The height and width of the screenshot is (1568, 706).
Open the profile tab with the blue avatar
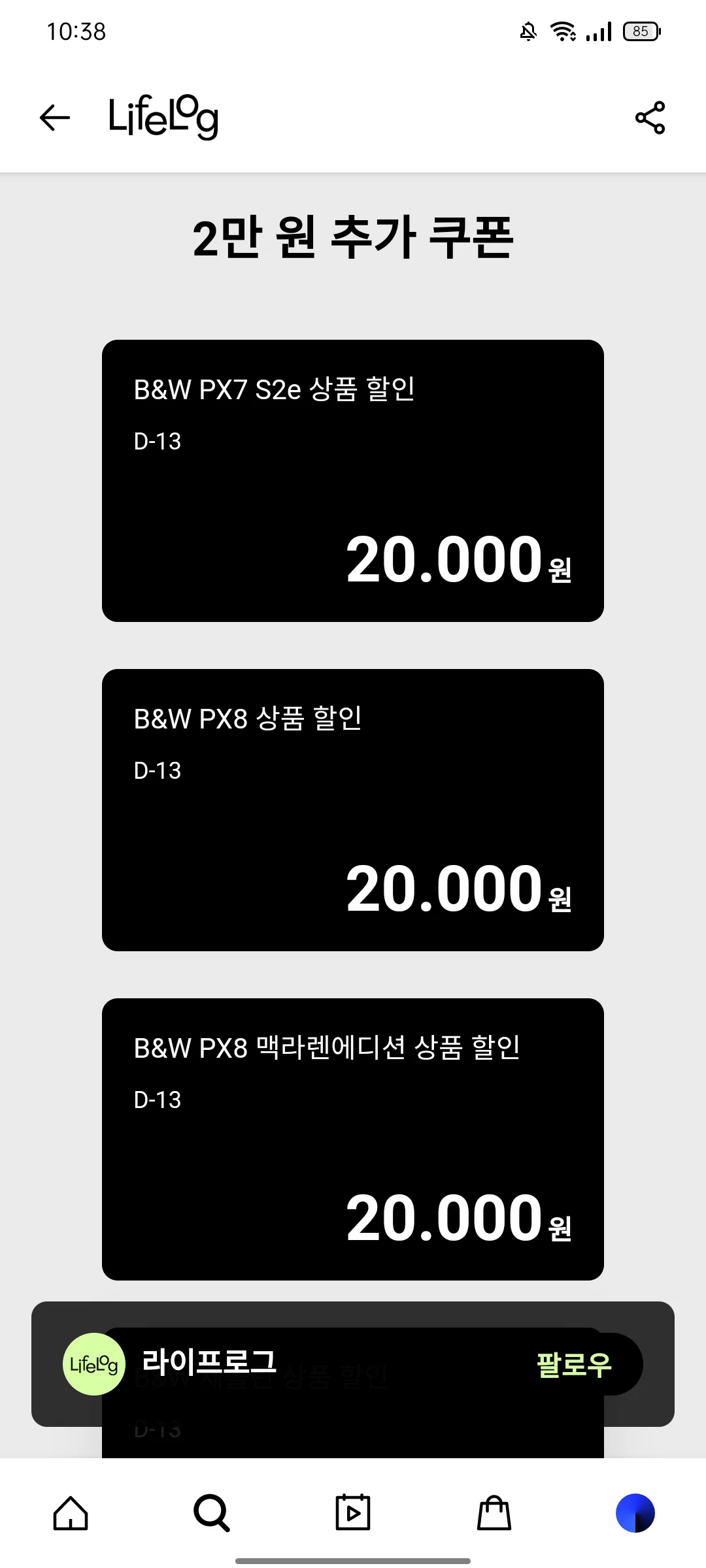[635, 1513]
